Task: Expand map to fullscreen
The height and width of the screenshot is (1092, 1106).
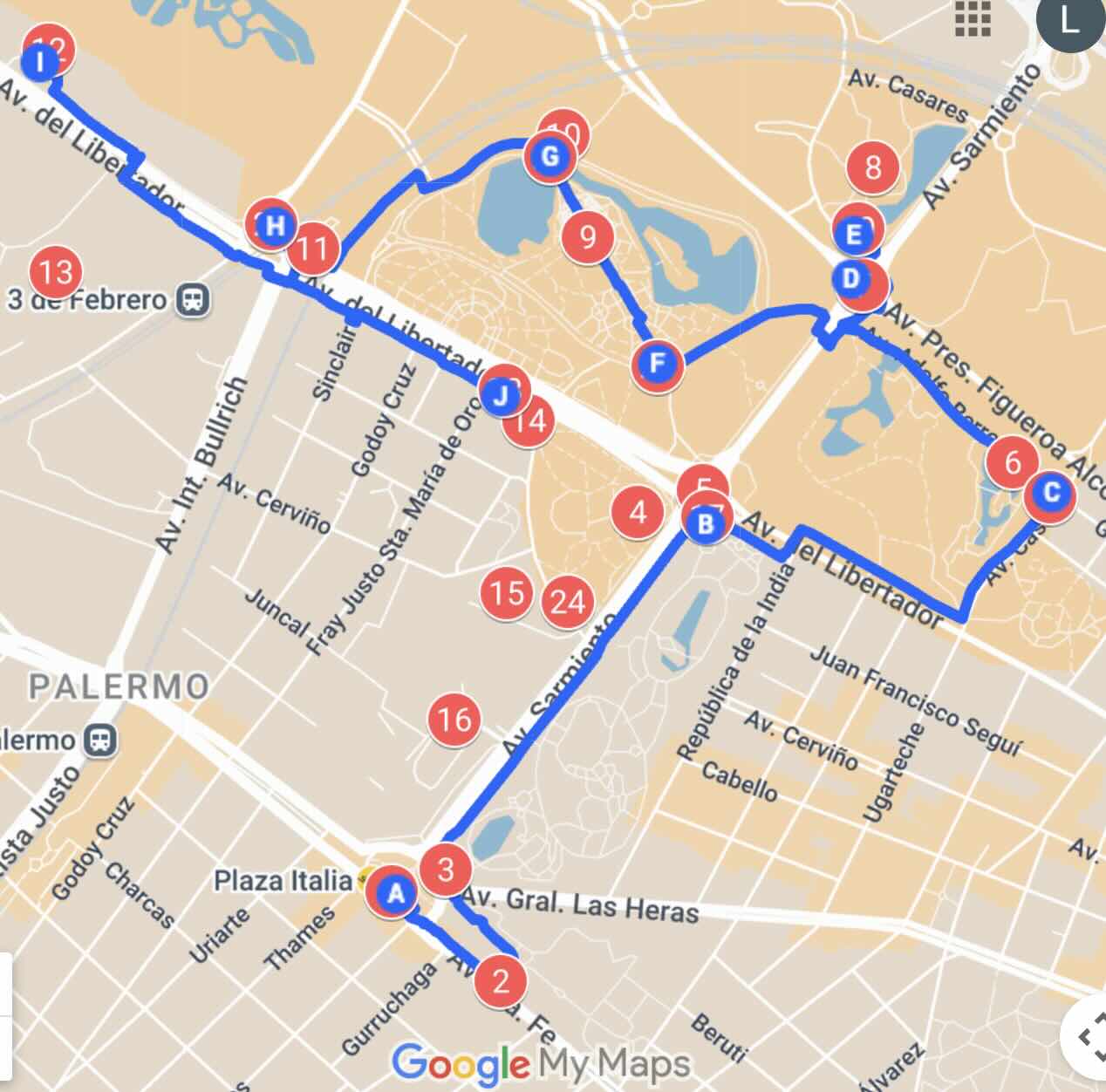Action: click(1086, 1038)
